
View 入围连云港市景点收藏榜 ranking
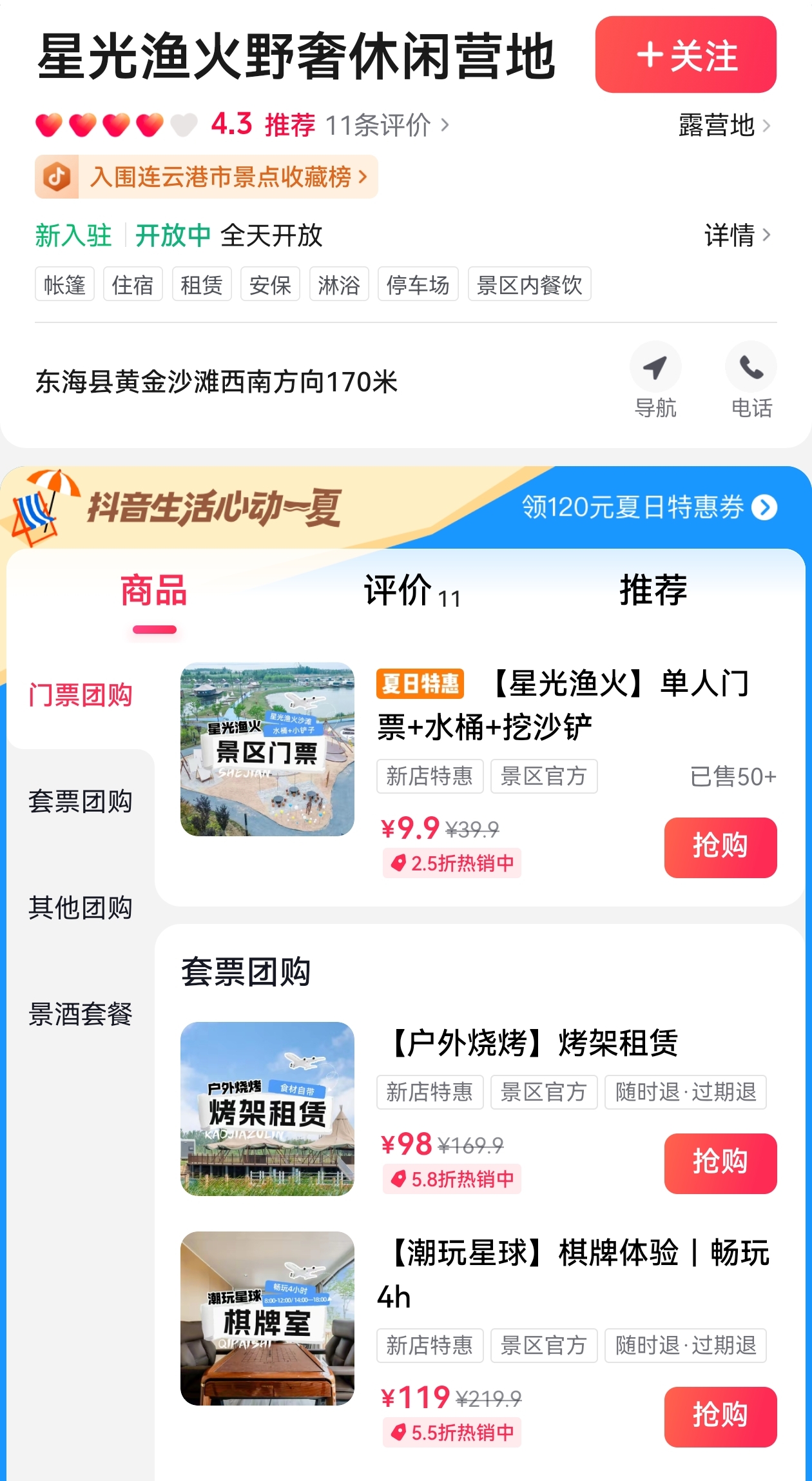tap(206, 177)
